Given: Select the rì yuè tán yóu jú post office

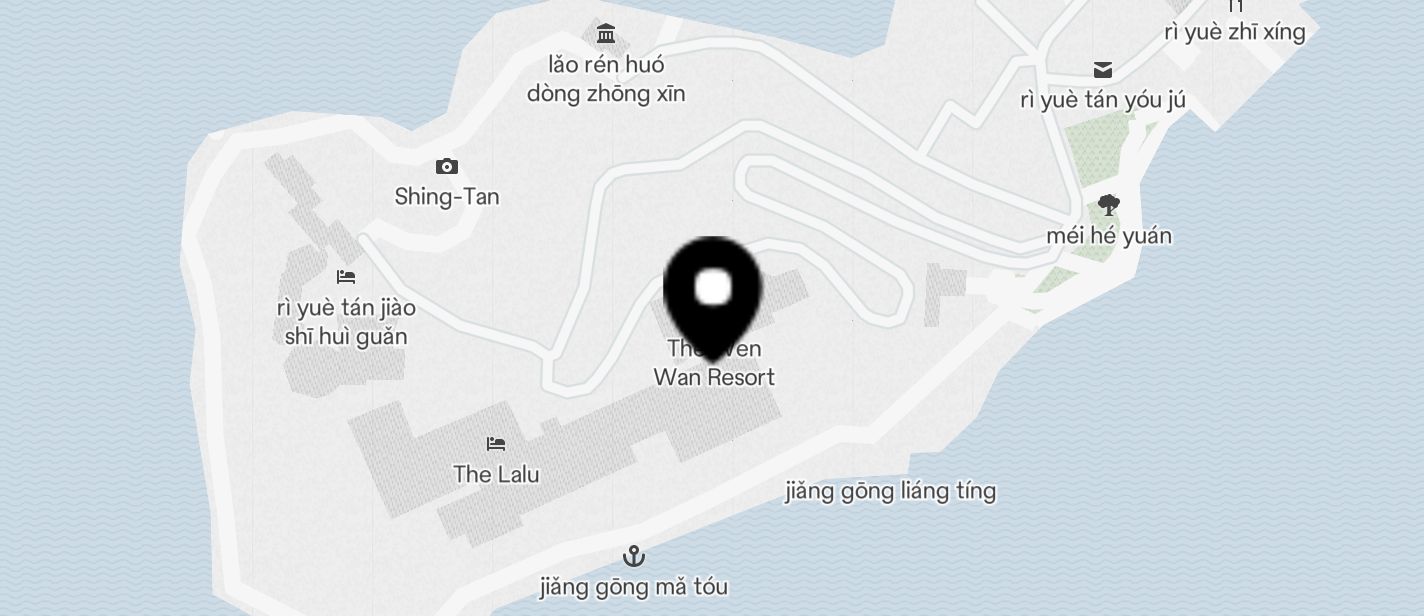Looking at the screenshot, I should [x=1103, y=70].
